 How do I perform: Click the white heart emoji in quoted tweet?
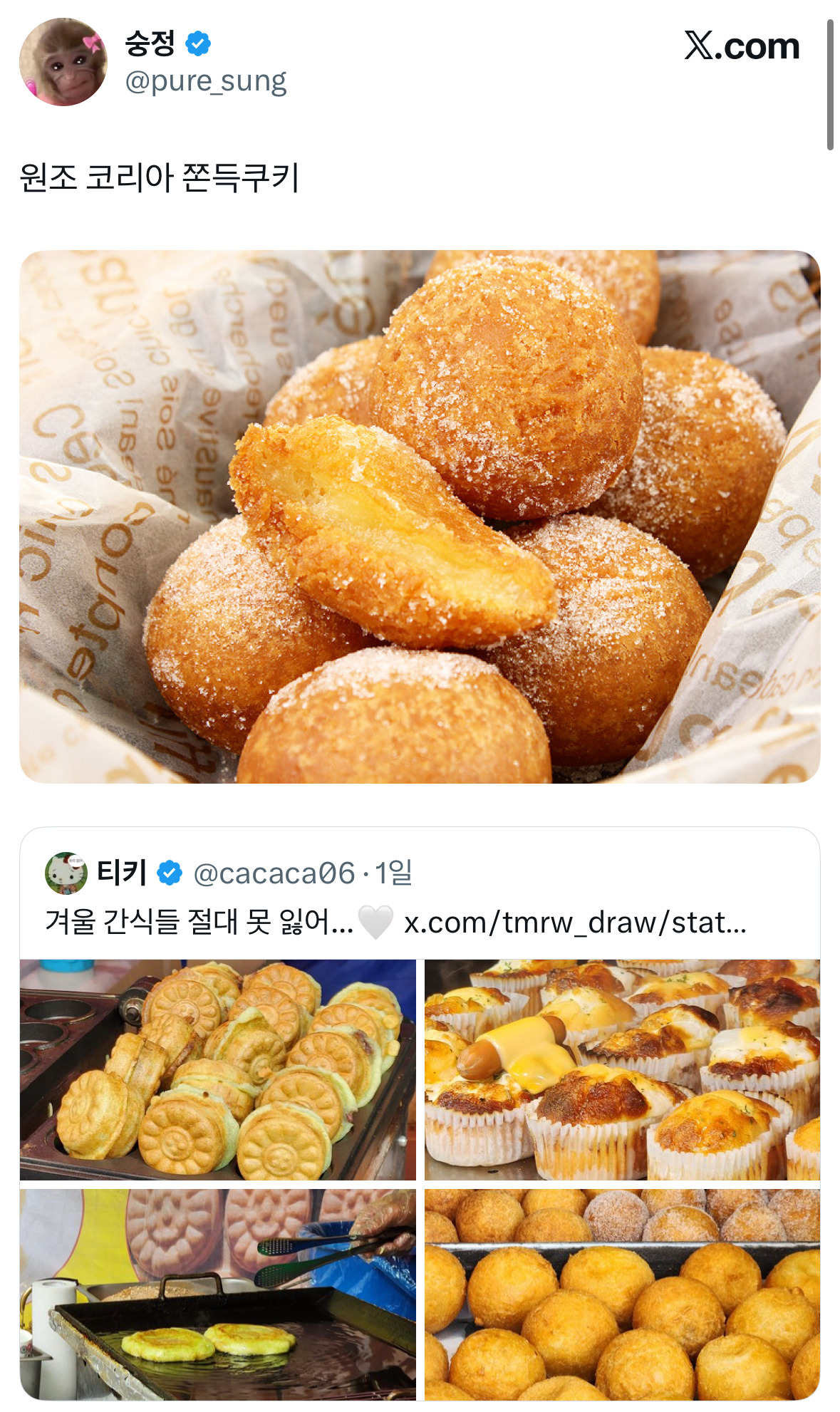377,924
